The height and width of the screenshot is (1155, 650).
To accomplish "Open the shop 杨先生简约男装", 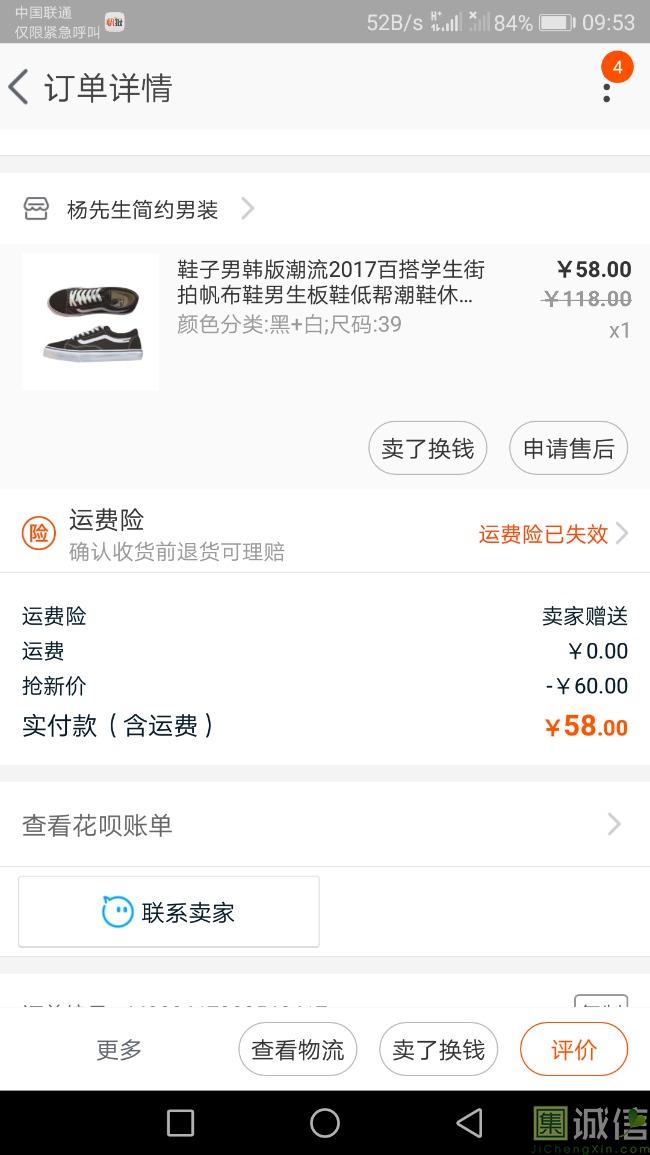I will tap(142, 209).
